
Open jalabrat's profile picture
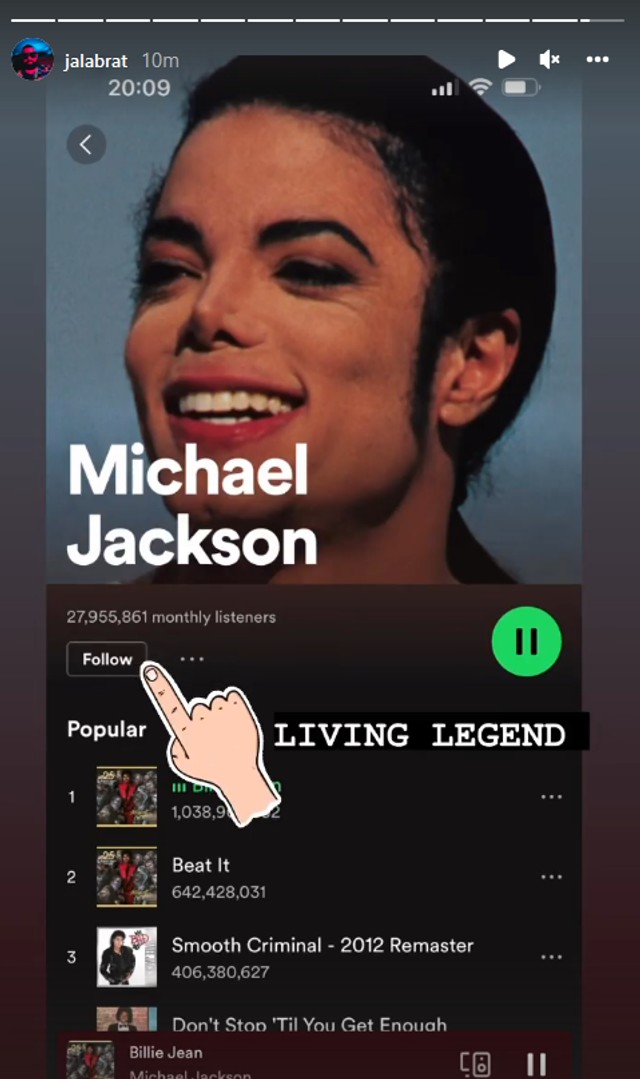click(x=32, y=60)
